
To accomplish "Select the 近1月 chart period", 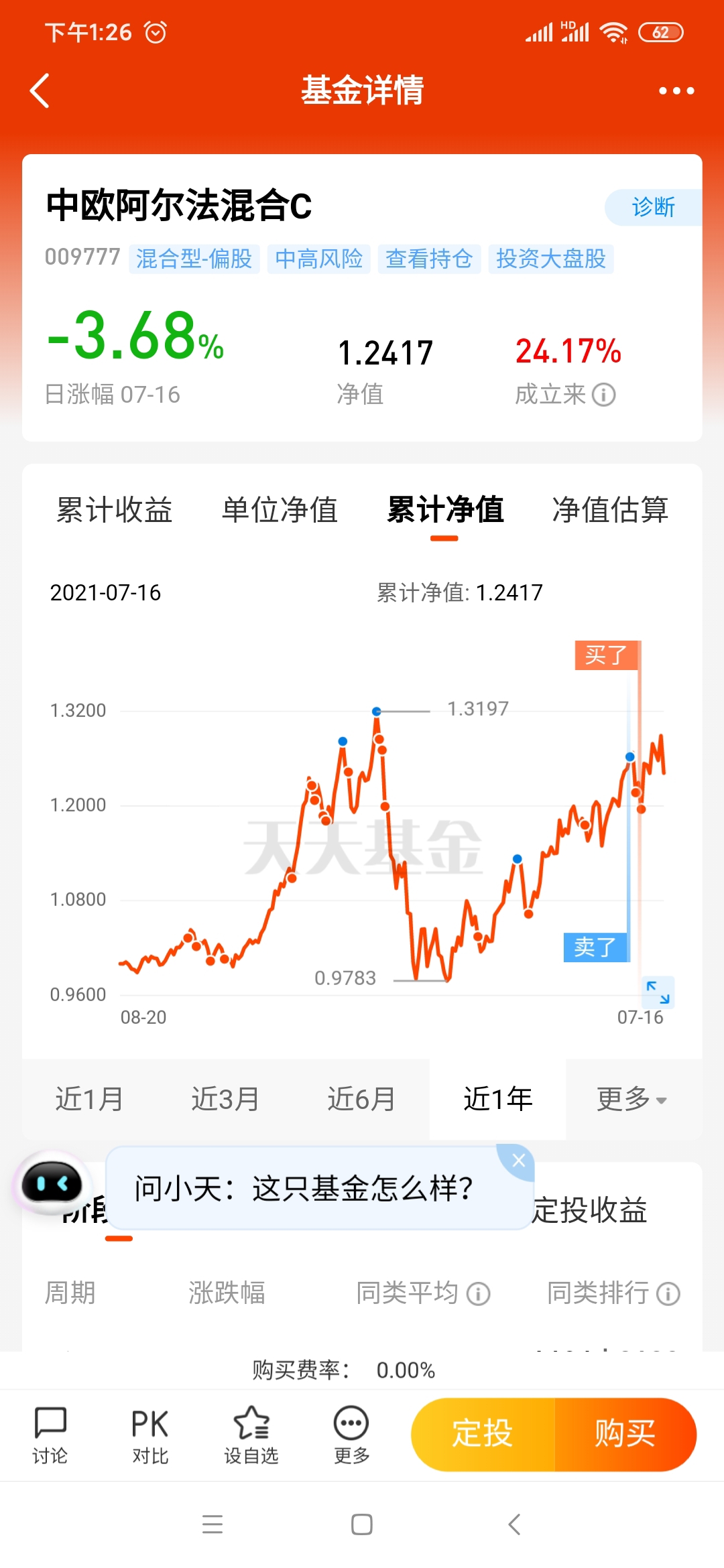I will coord(90,1099).
